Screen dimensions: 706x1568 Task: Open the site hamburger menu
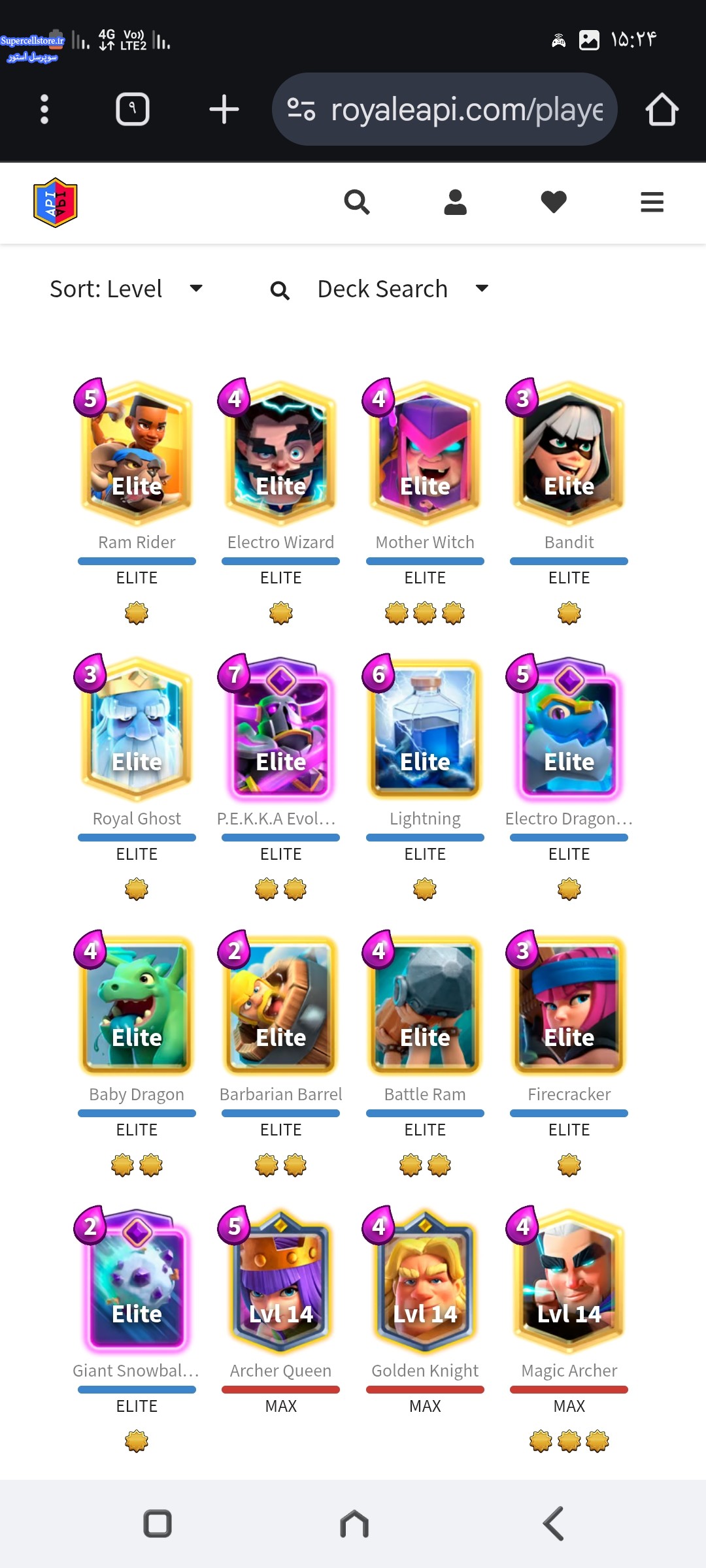coord(652,203)
